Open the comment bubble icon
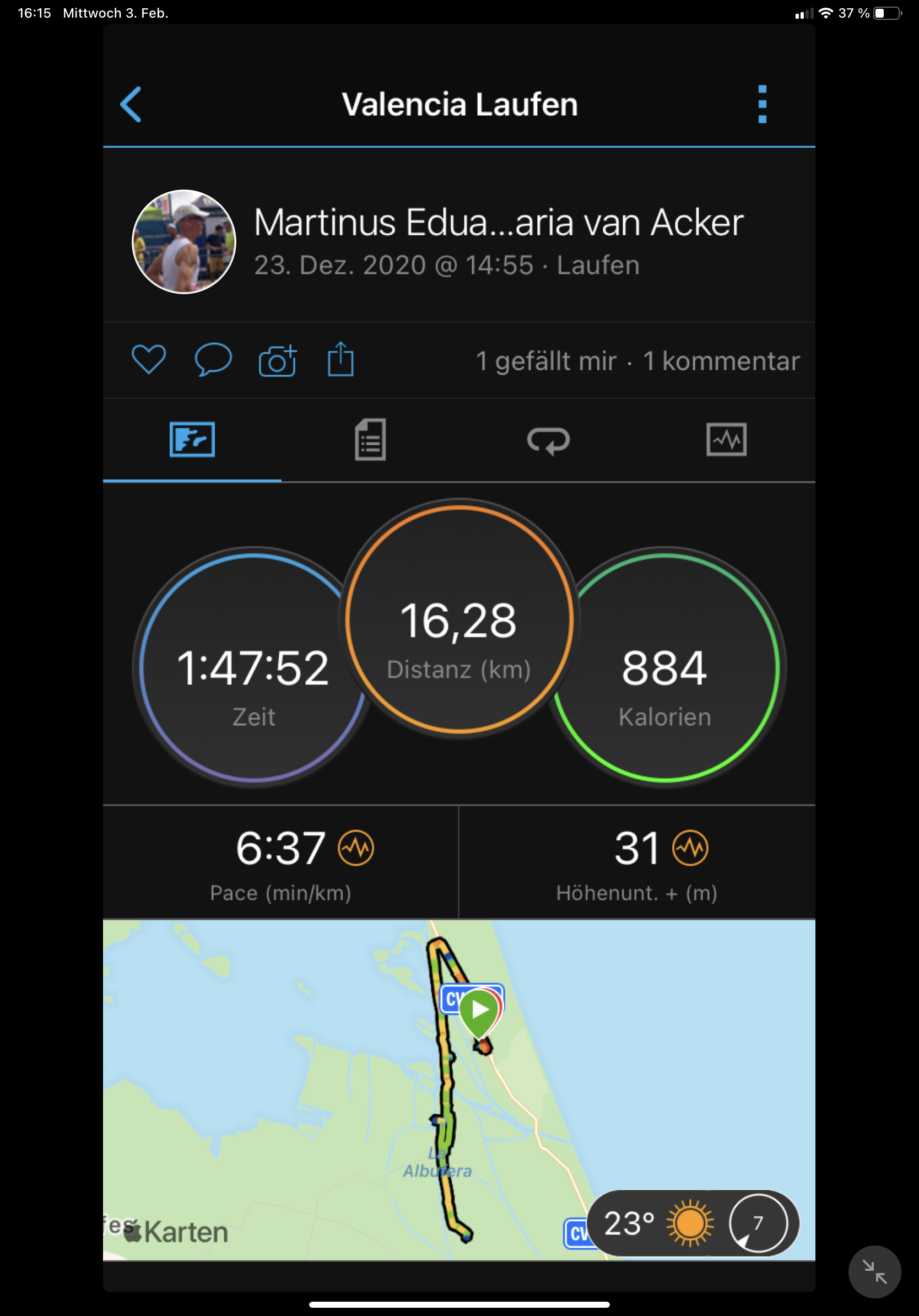This screenshot has width=919, height=1316. [x=213, y=360]
